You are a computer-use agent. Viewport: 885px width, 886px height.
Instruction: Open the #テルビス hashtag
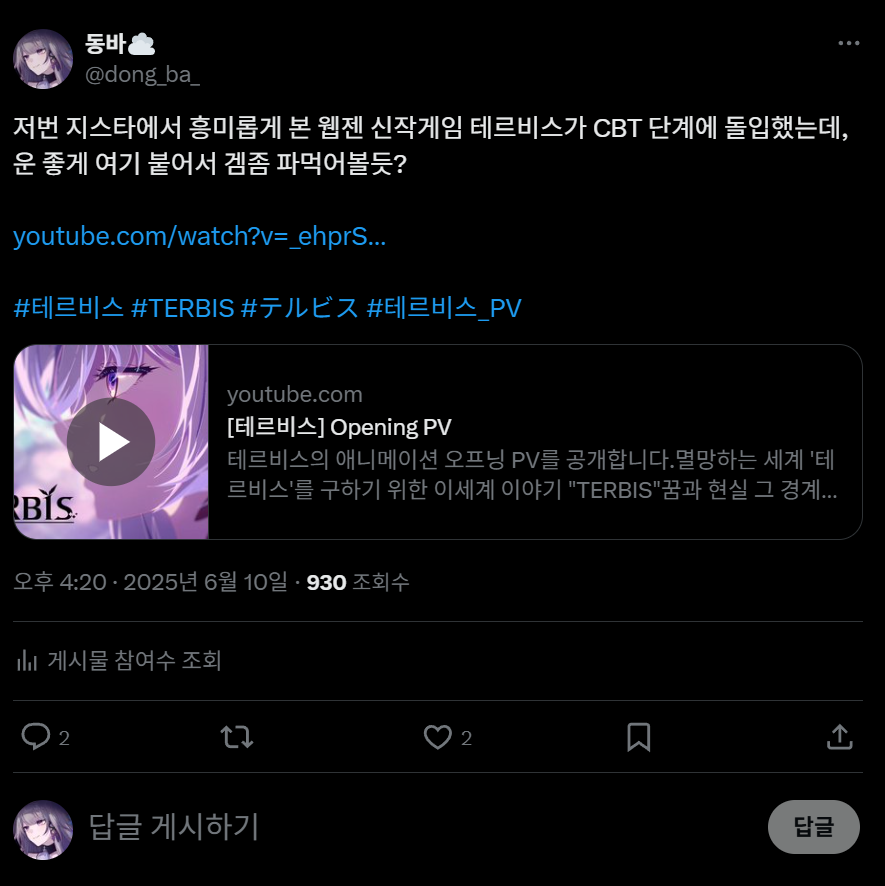point(299,307)
